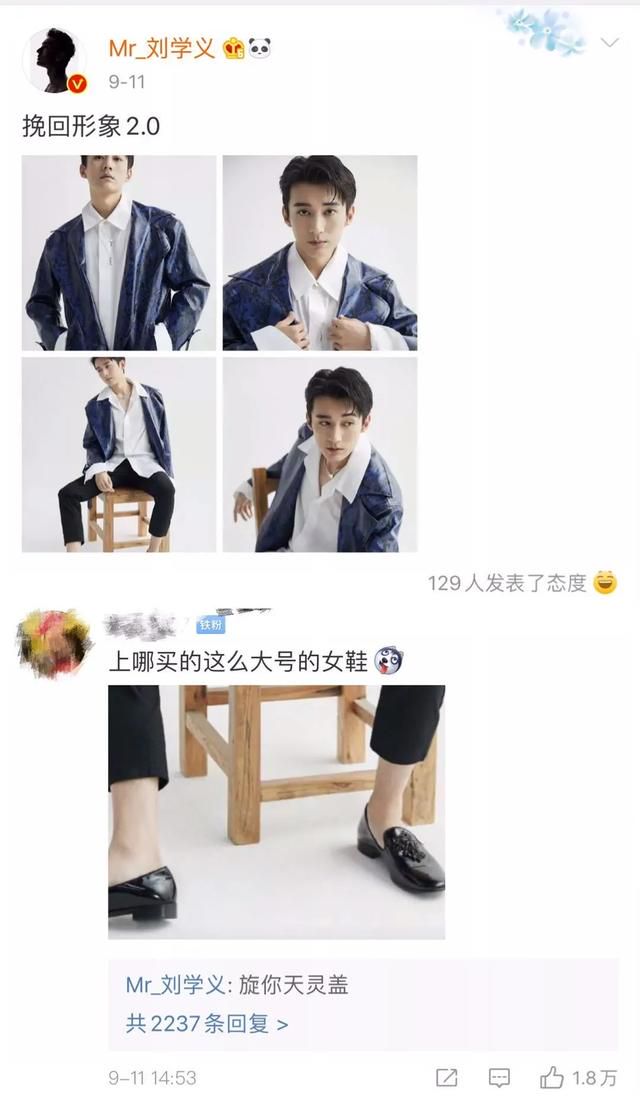Open the first photo with hands in pockets
The image size is (640, 1096).
coord(118,252)
